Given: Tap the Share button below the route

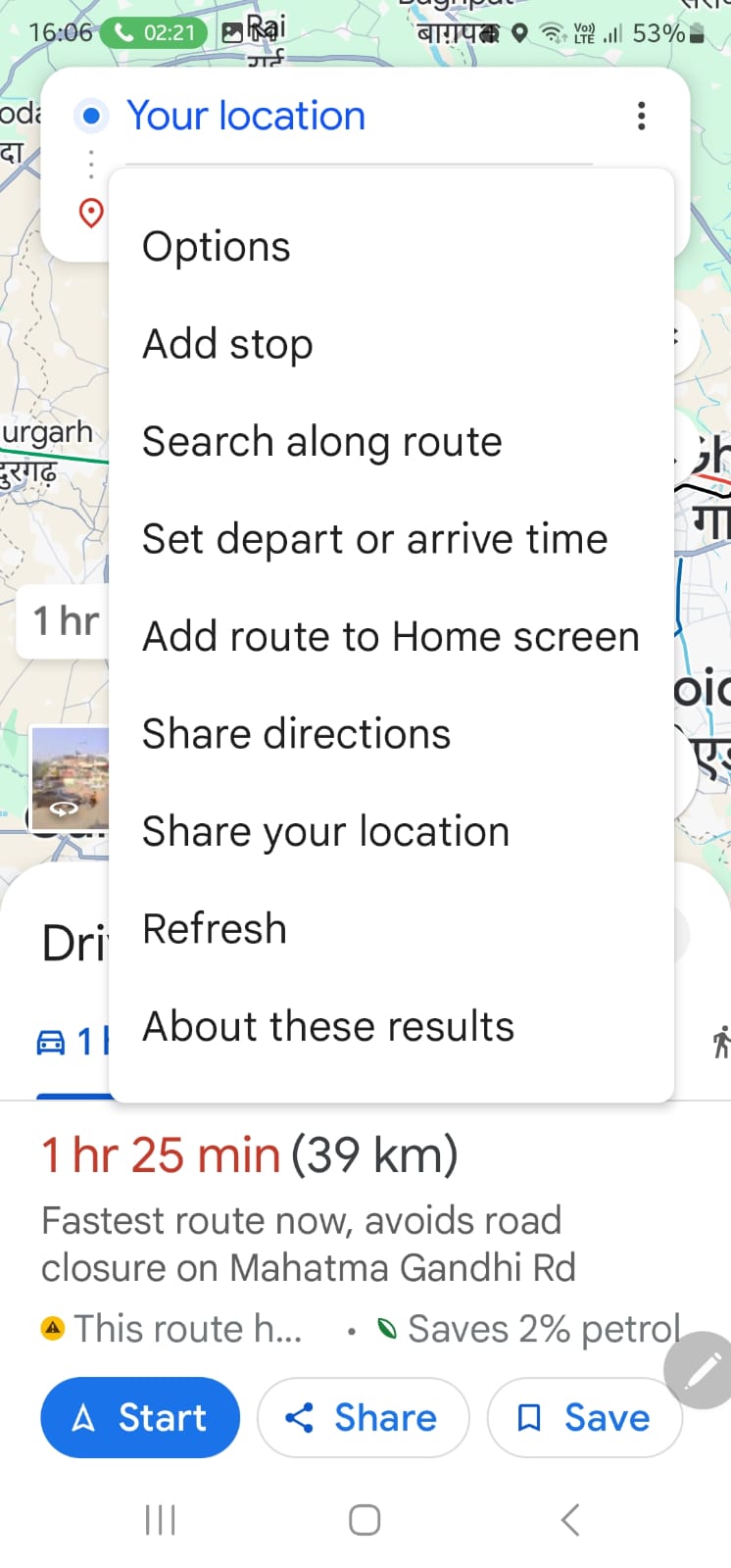Looking at the screenshot, I should pyautogui.click(x=363, y=1417).
